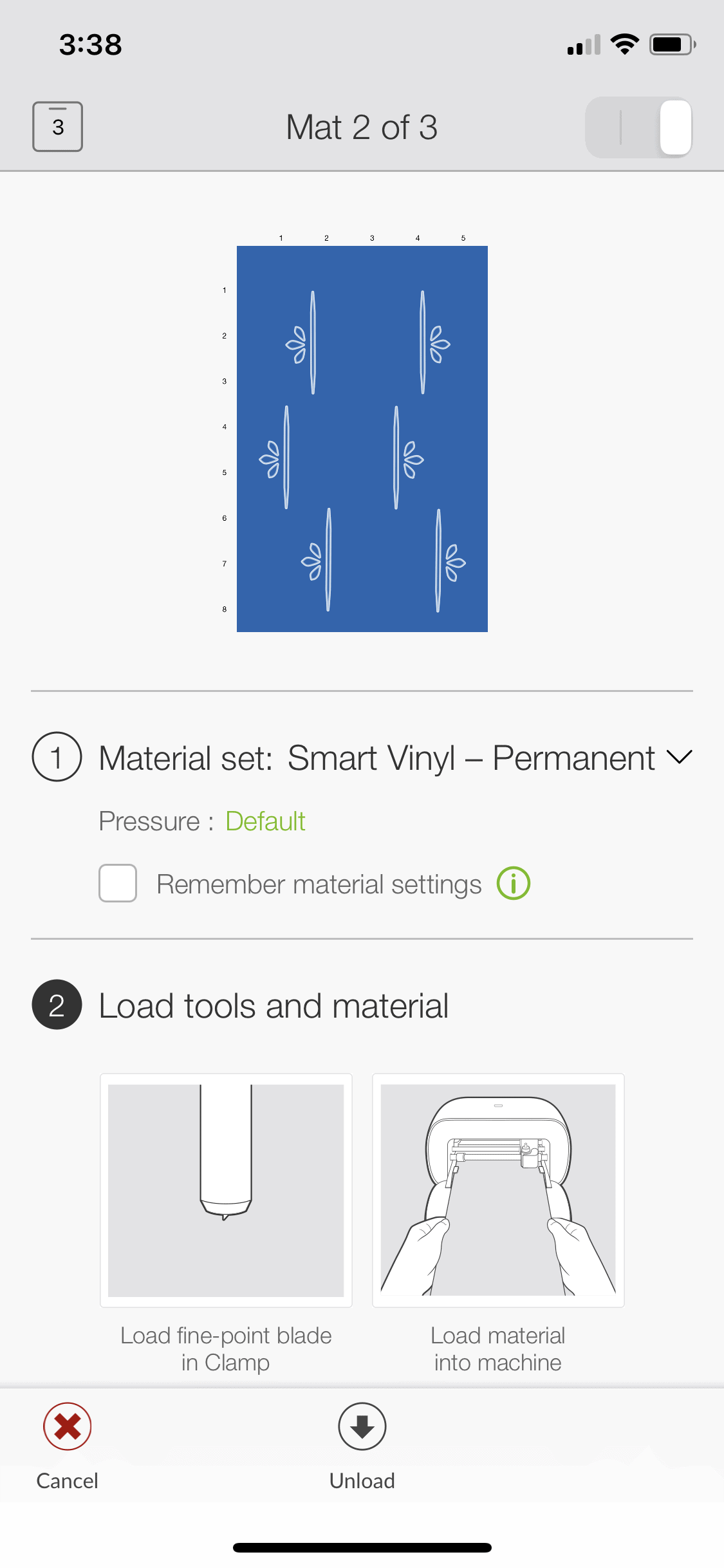
Task: Open the mats list icon showing 3
Action: pos(57,127)
